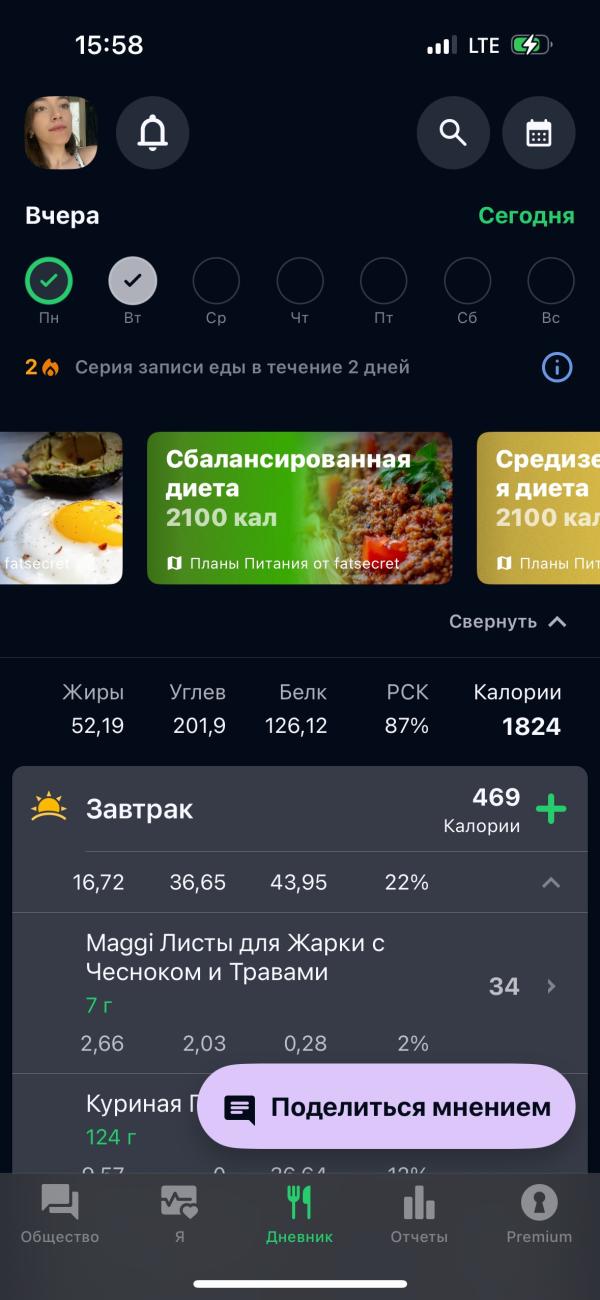
Task: Collapse the Завтрак nutrient details chevron
Action: [x=551, y=883]
